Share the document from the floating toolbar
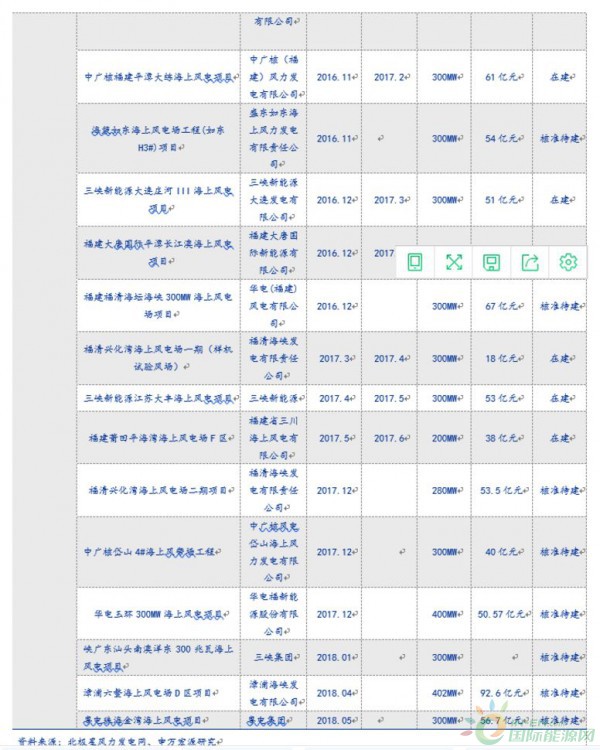This screenshot has height=750, width=600. tap(530, 262)
